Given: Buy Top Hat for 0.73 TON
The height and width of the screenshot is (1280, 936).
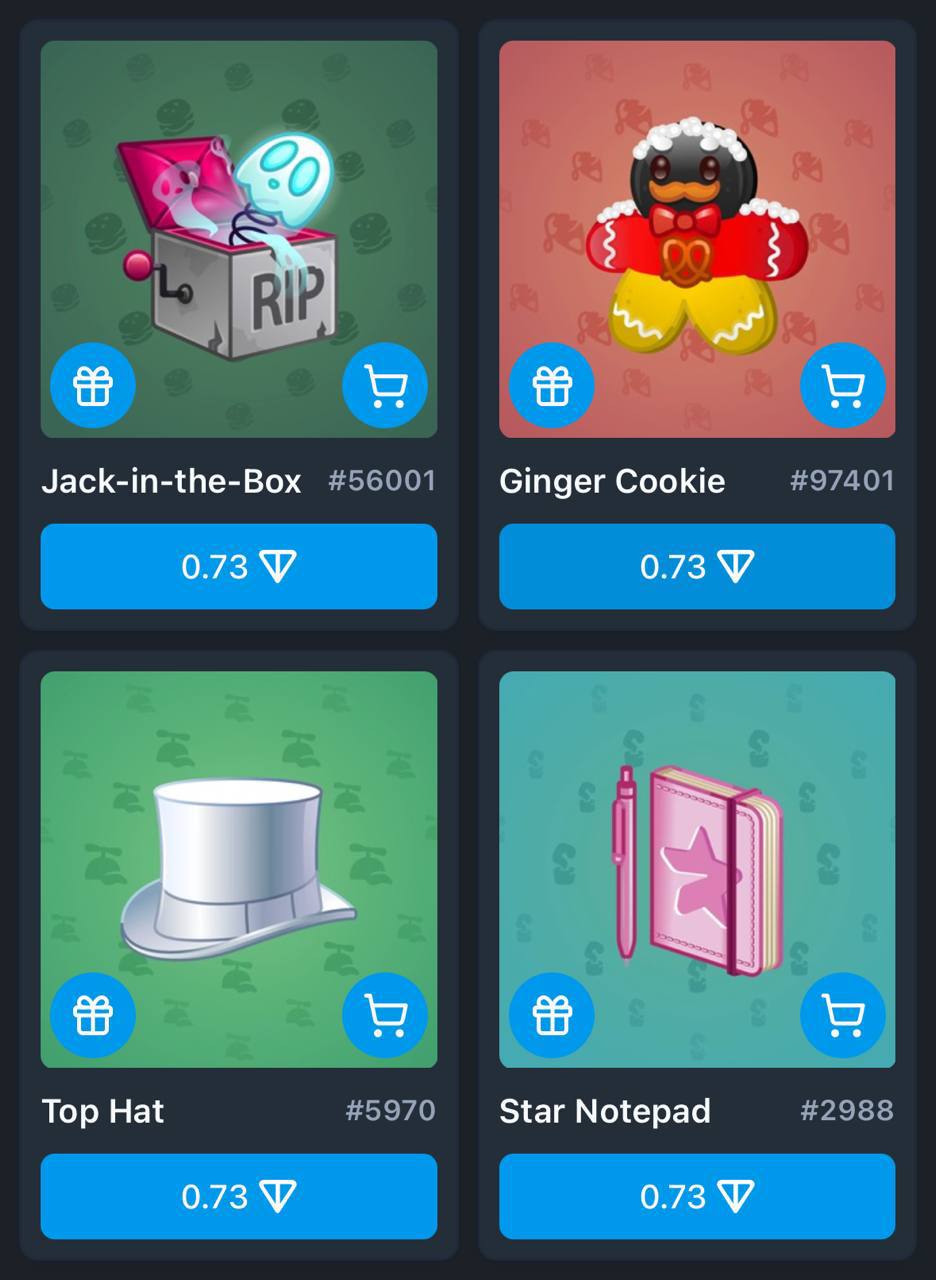Looking at the screenshot, I should pos(239,1197).
